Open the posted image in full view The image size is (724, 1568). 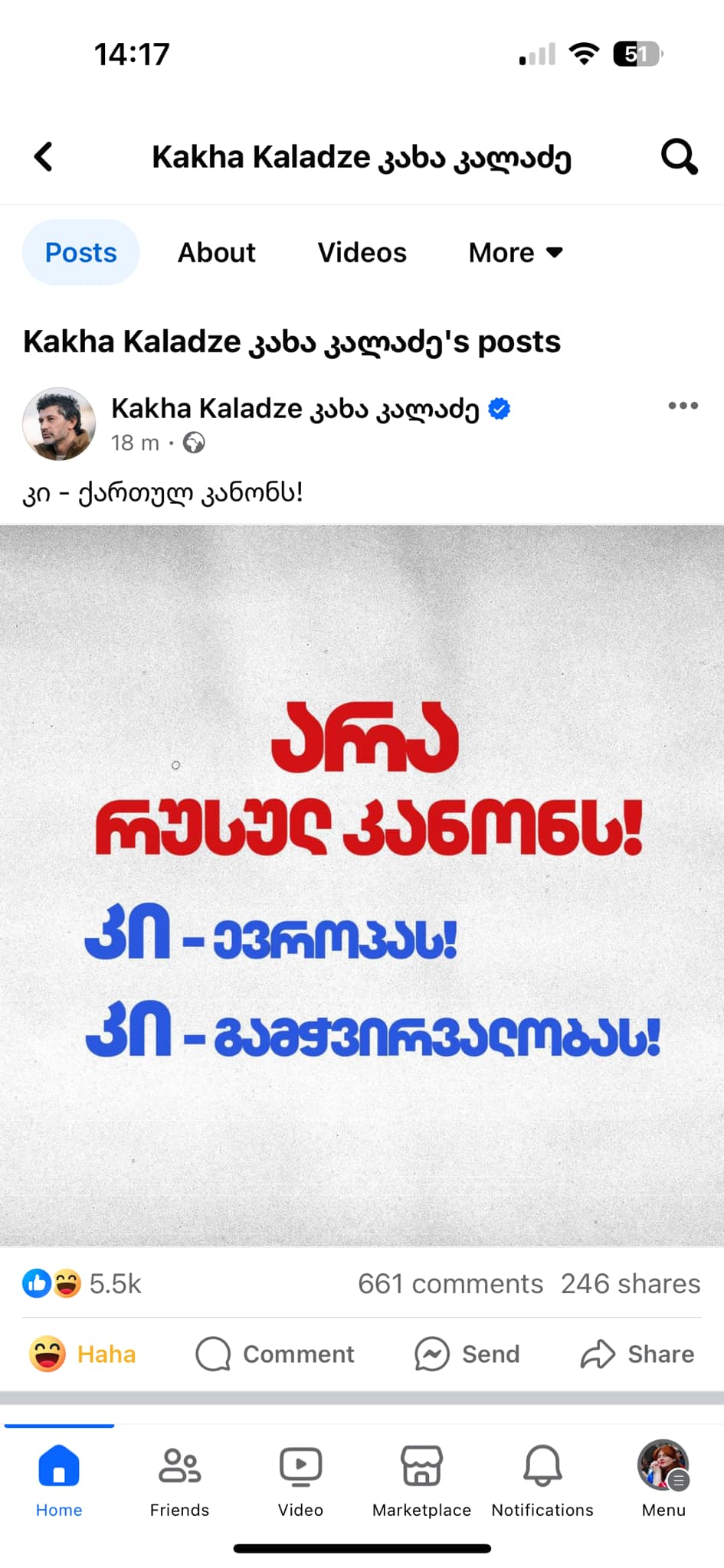point(362,885)
